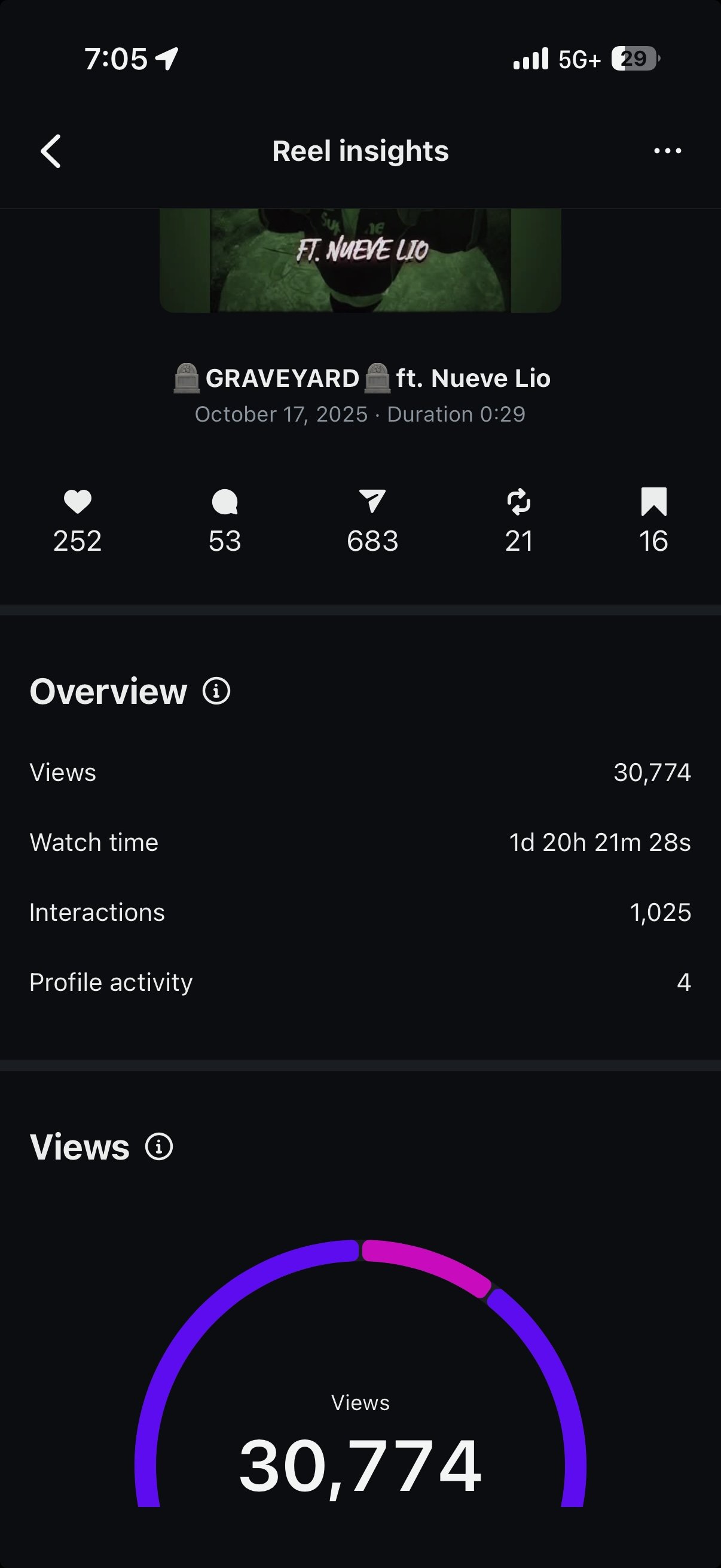Show info about the Overview section
Image resolution: width=721 pixels, height=1568 pixels.
point(216,691)
